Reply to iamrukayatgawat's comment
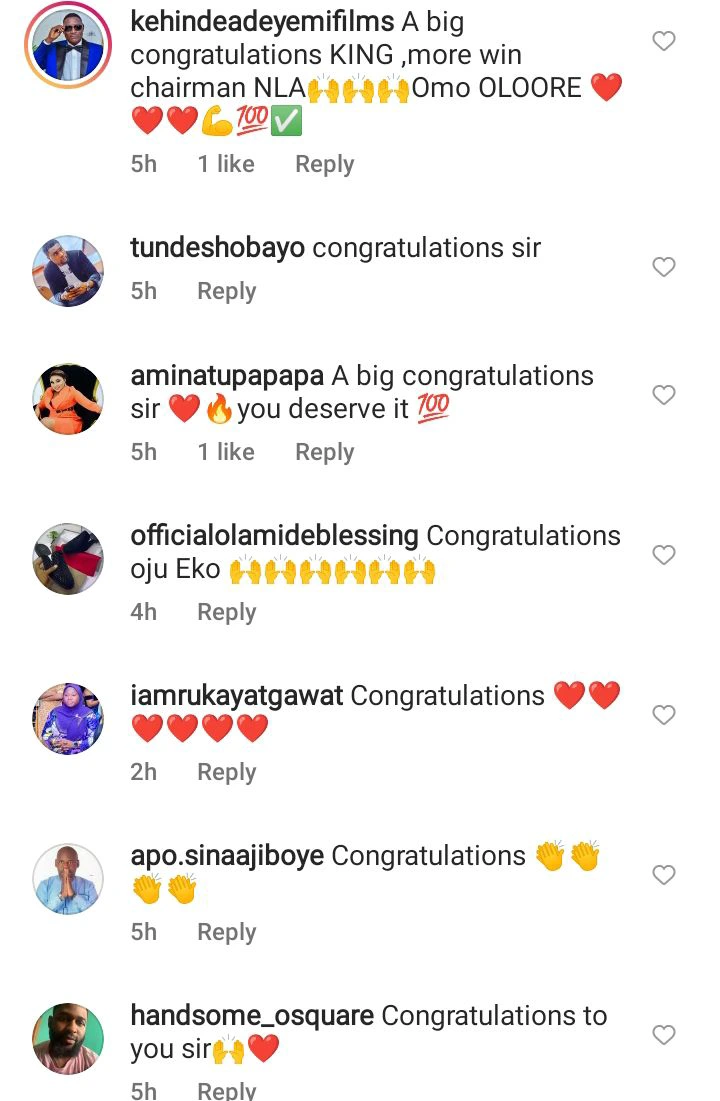Viewport: 720px width, 1101px height. click(226, 772)
